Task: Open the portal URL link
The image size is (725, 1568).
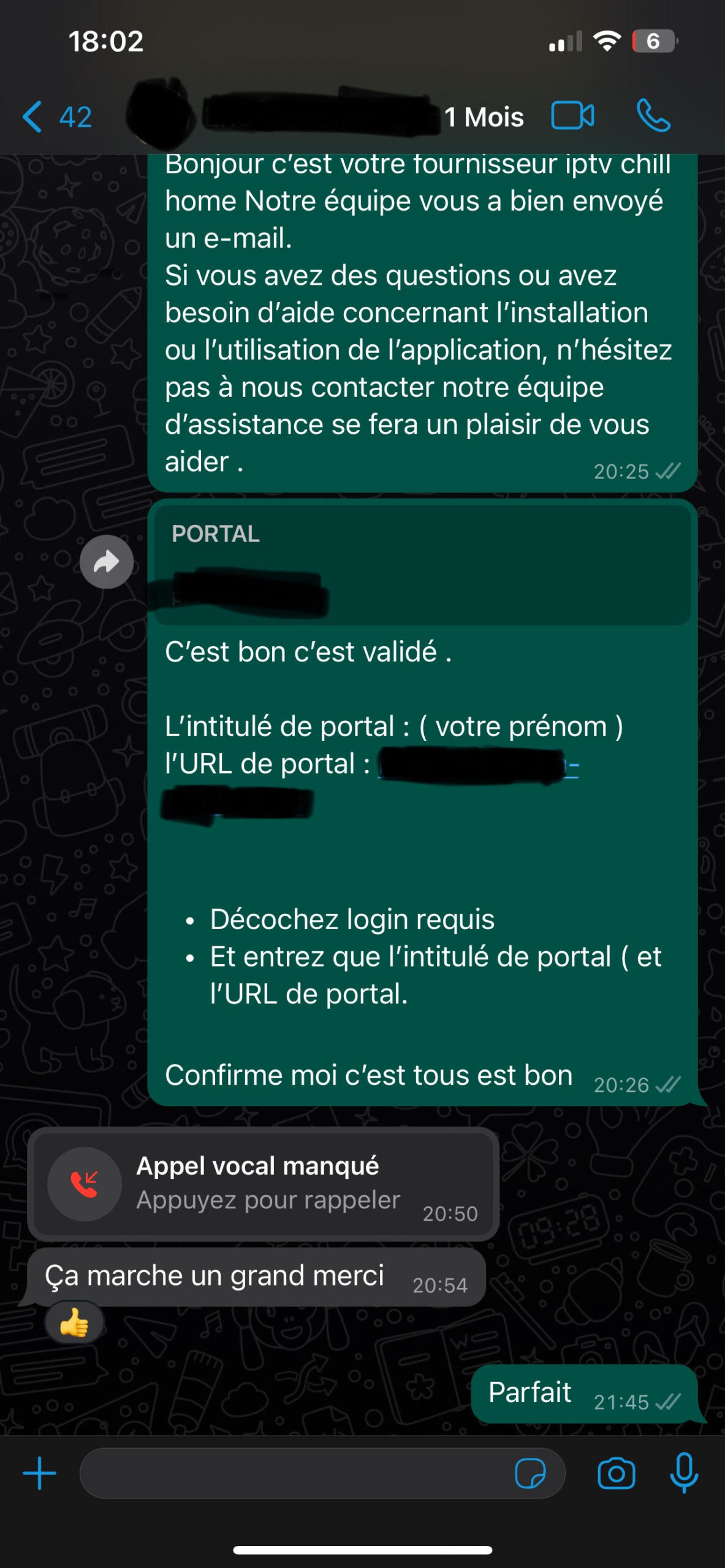Action: [478, 766]
